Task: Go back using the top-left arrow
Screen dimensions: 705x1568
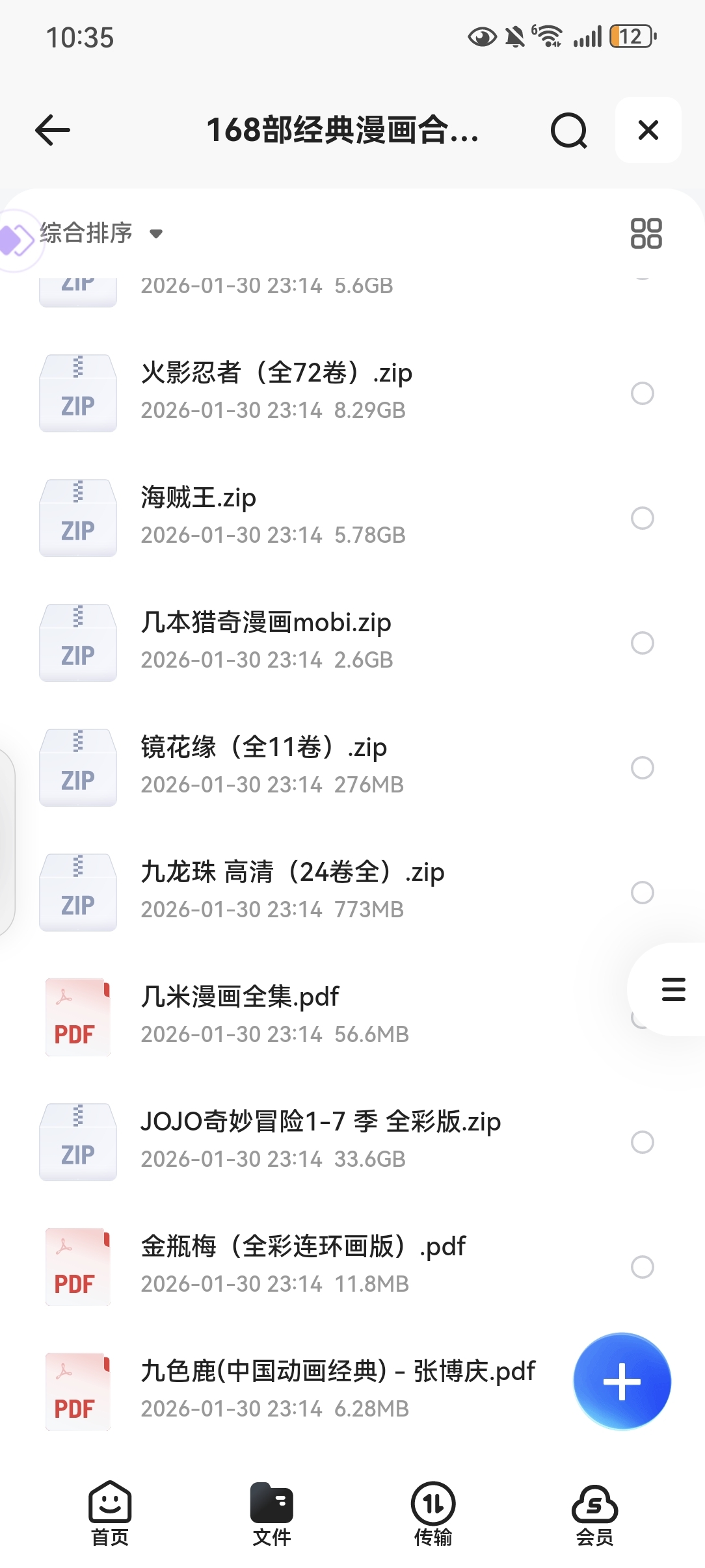Action: tap(53, 130)
